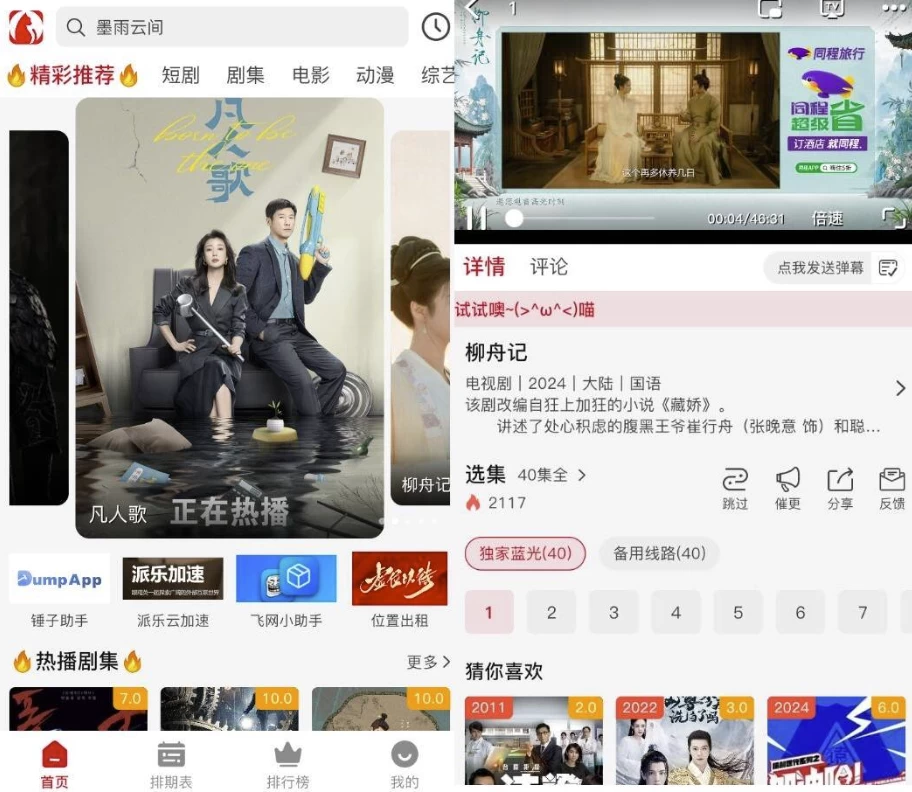Switch to the 电影 tab
Screen dimensions: 912x792
310,75
